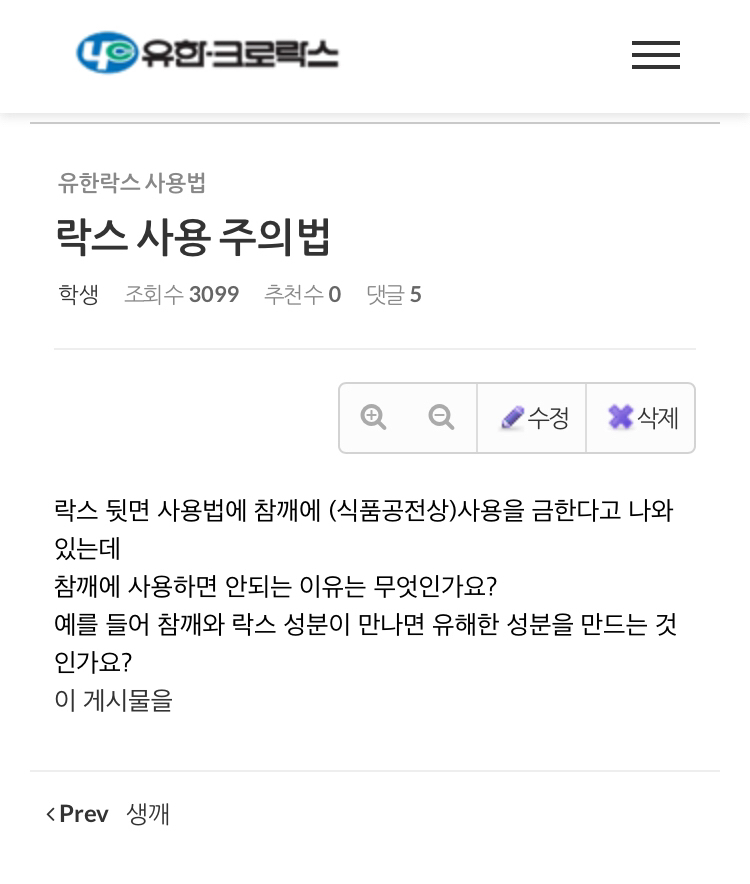This screenshot has height=884, width=750.
Task: Open the 유한락스 사용법 board category
Action: point(132,183)
